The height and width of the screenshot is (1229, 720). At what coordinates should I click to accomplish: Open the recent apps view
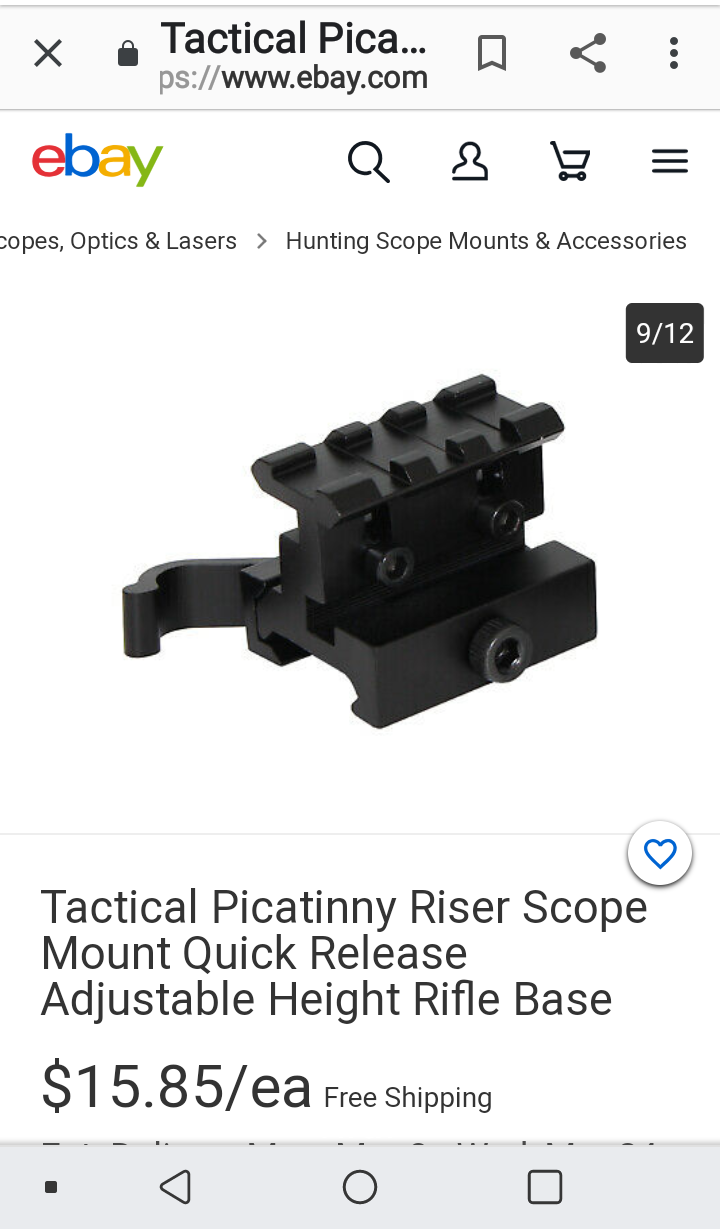544,1187
